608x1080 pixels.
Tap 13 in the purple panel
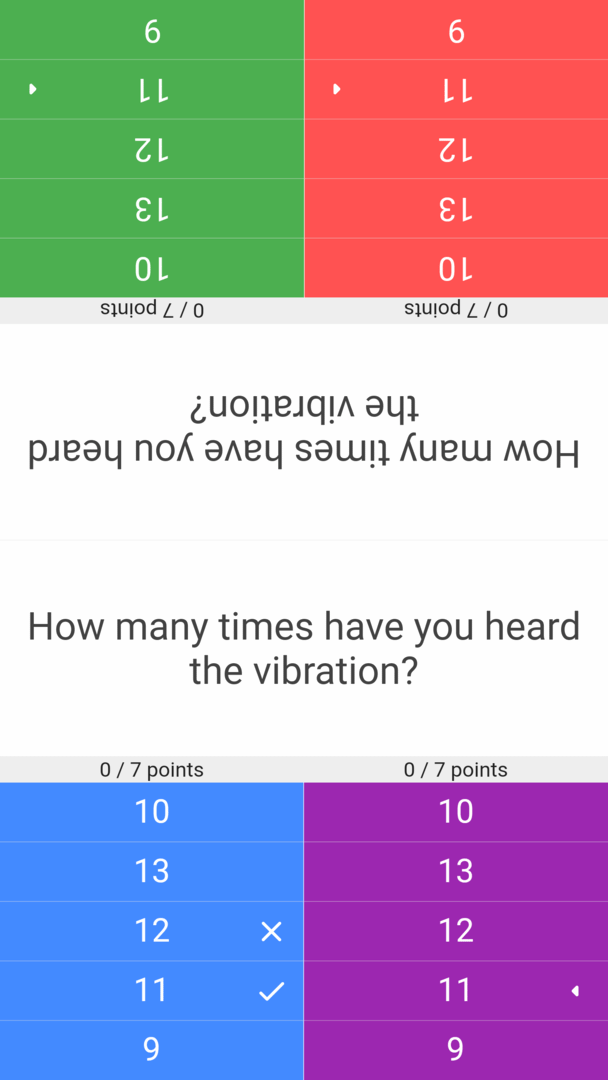pos(456,871)
